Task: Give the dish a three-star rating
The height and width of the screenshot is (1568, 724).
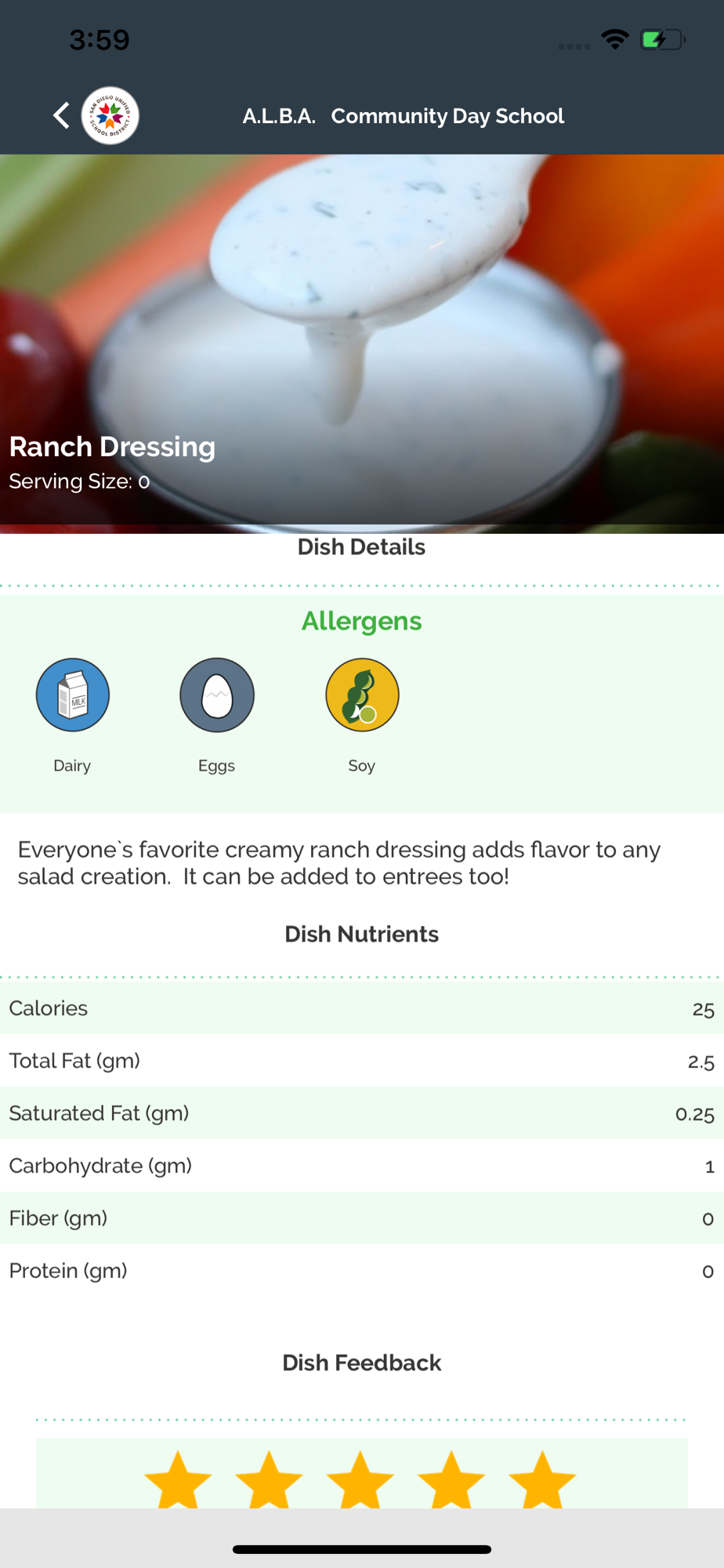Action: click(360, 1479)
